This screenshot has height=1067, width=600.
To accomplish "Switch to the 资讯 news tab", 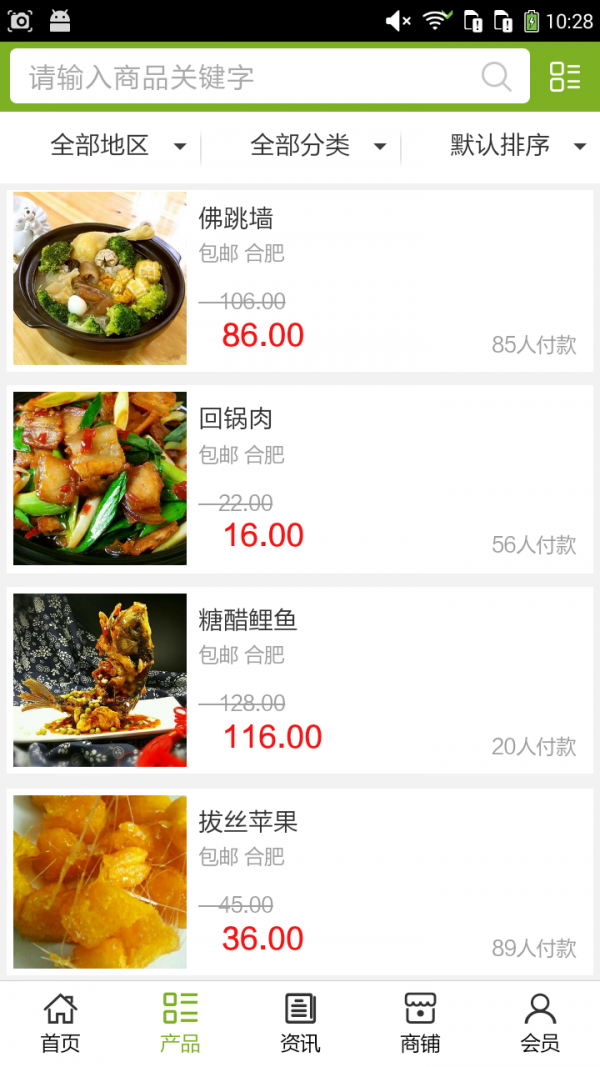I will pyautogui.click(x=300, y=1023).
